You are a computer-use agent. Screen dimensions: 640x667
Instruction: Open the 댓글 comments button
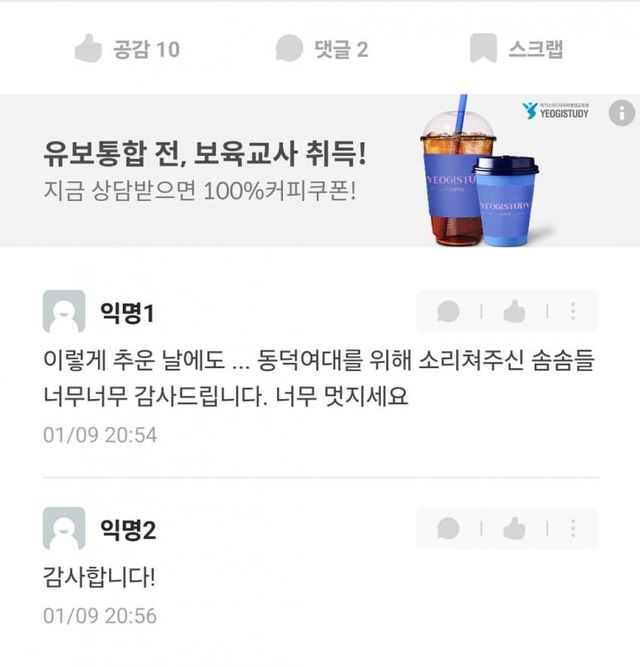click(322, 48)
